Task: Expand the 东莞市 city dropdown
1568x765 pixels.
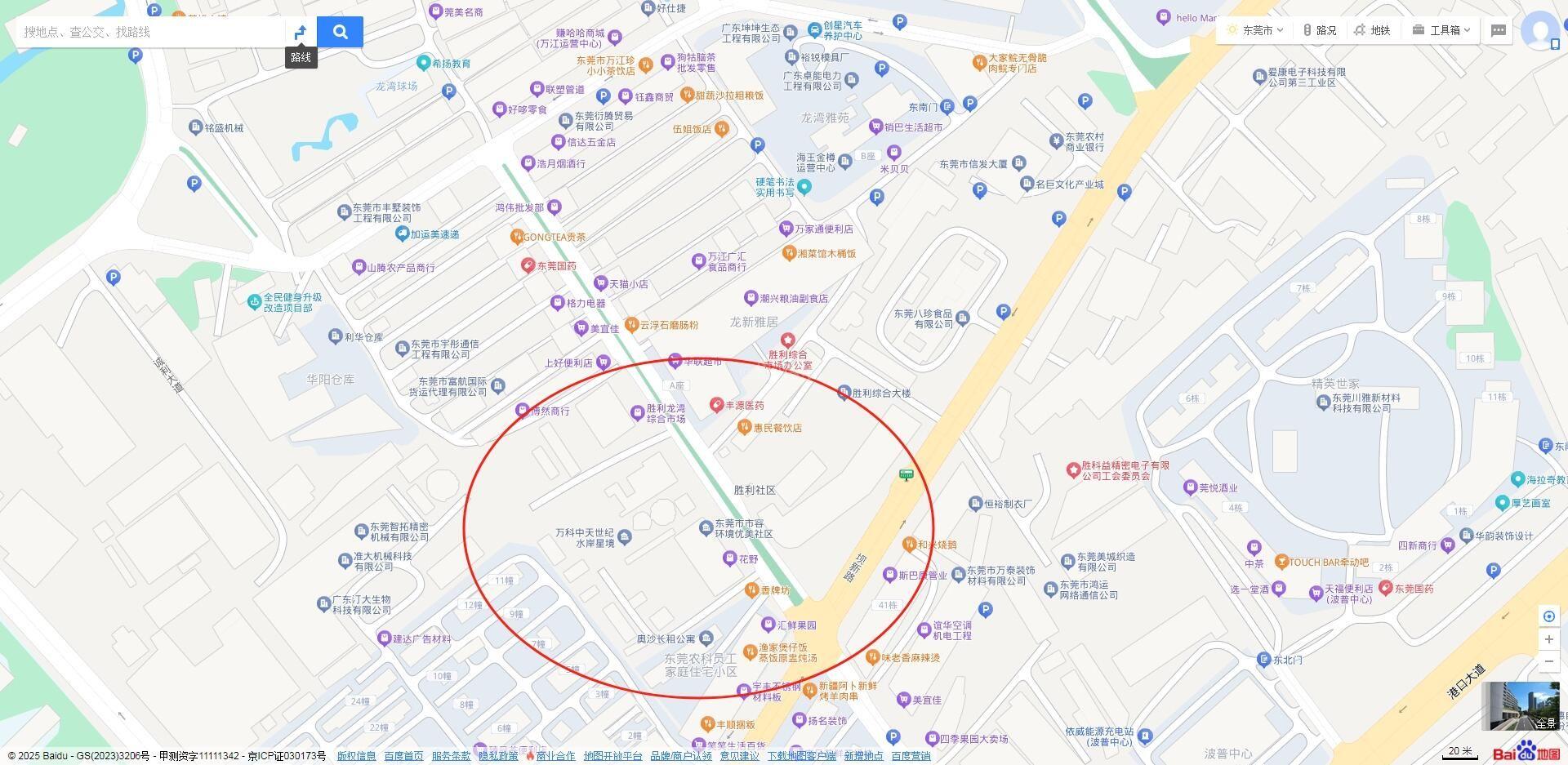Action: coord(1256,30)
